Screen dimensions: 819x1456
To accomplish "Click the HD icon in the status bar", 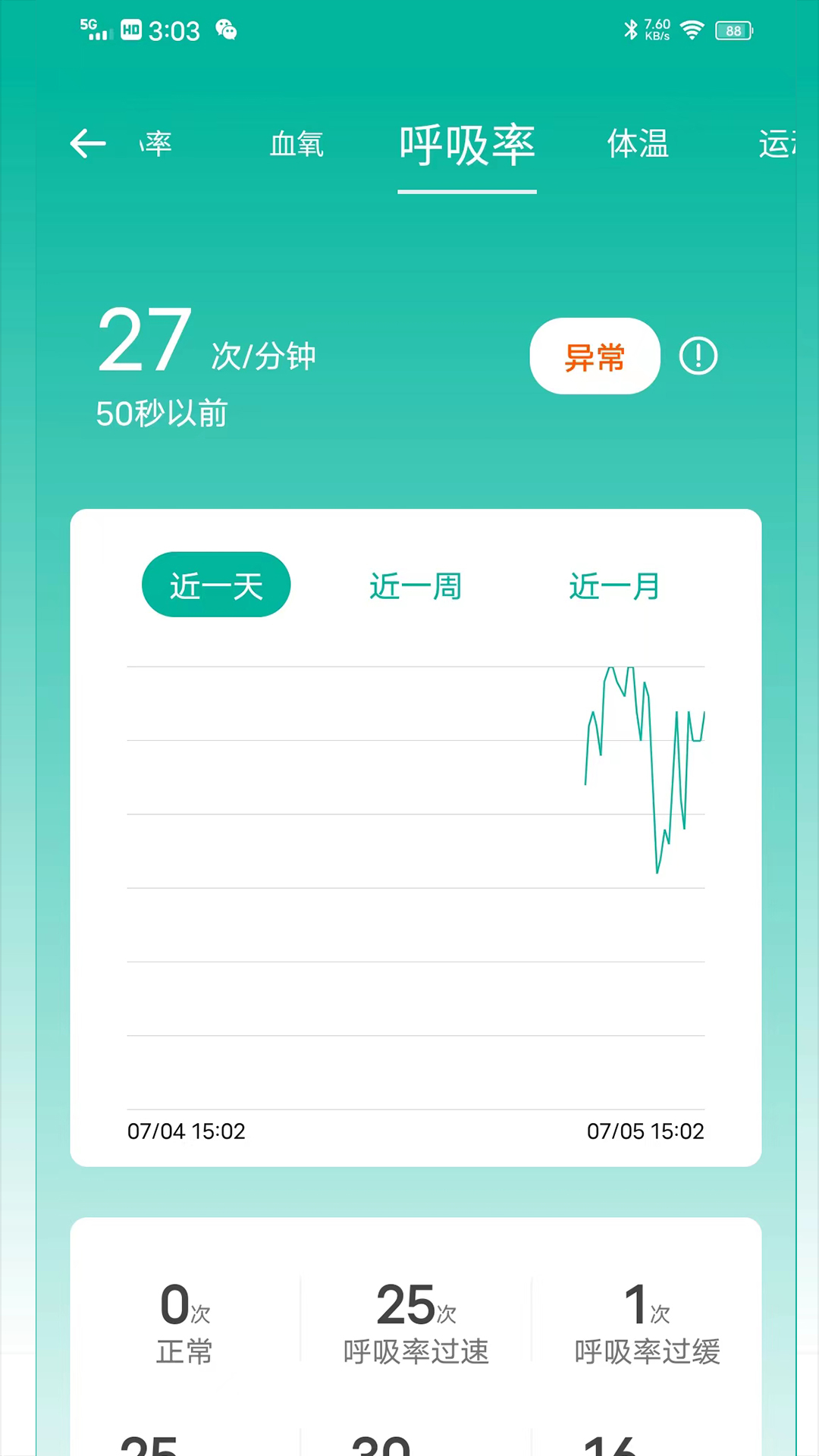I will (130, 30).
